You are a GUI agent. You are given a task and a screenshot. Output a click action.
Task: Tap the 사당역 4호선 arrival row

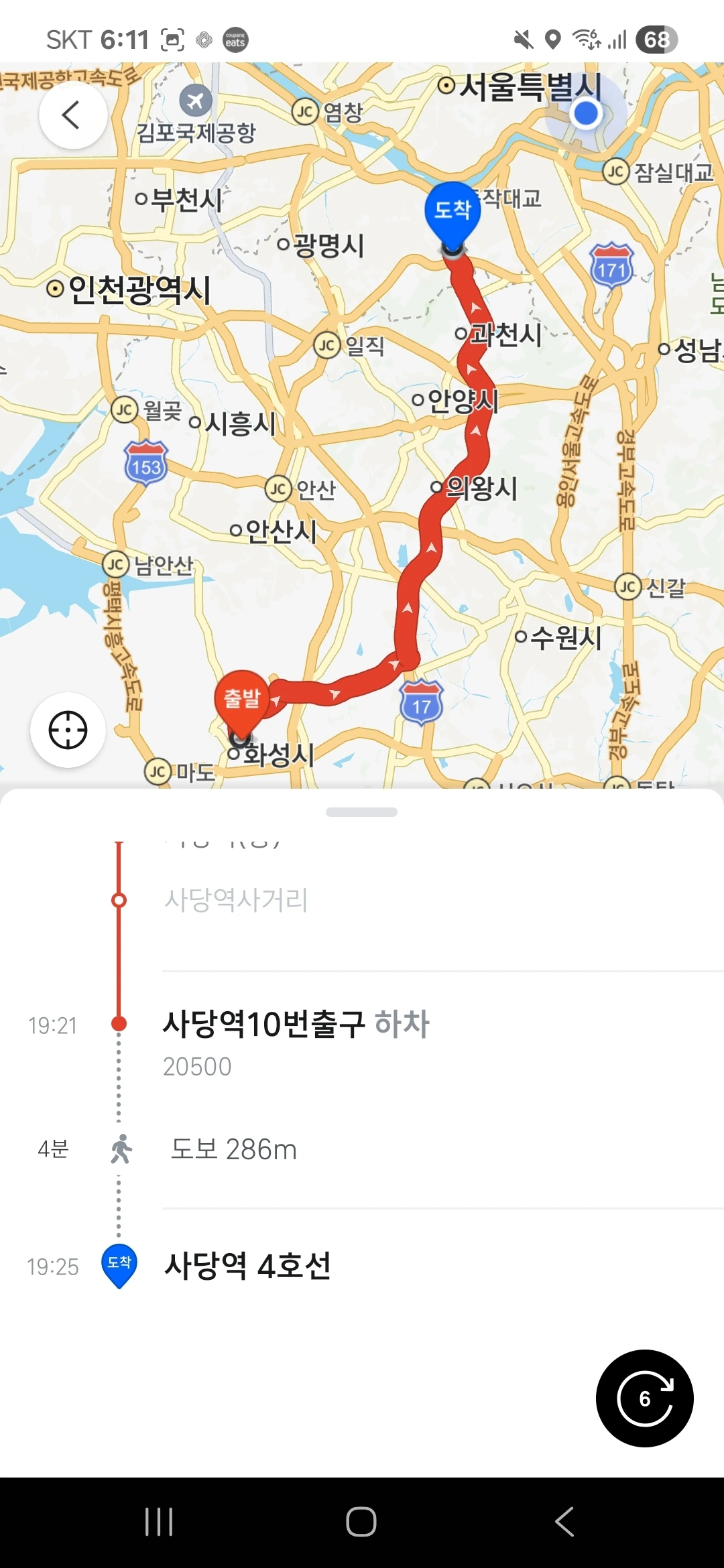[x=247, y=1266]
